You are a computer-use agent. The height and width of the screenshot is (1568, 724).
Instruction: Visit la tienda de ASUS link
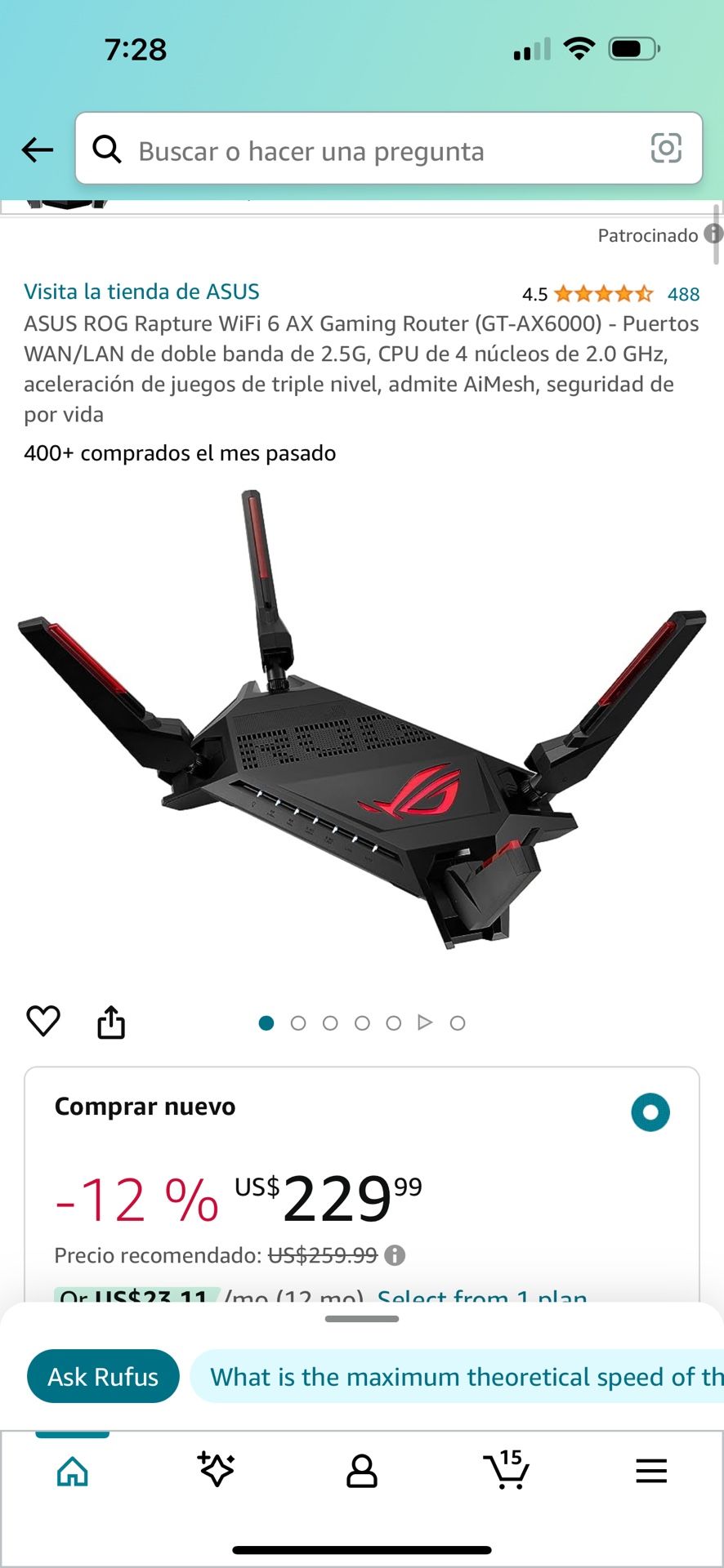tap(141, 292)
